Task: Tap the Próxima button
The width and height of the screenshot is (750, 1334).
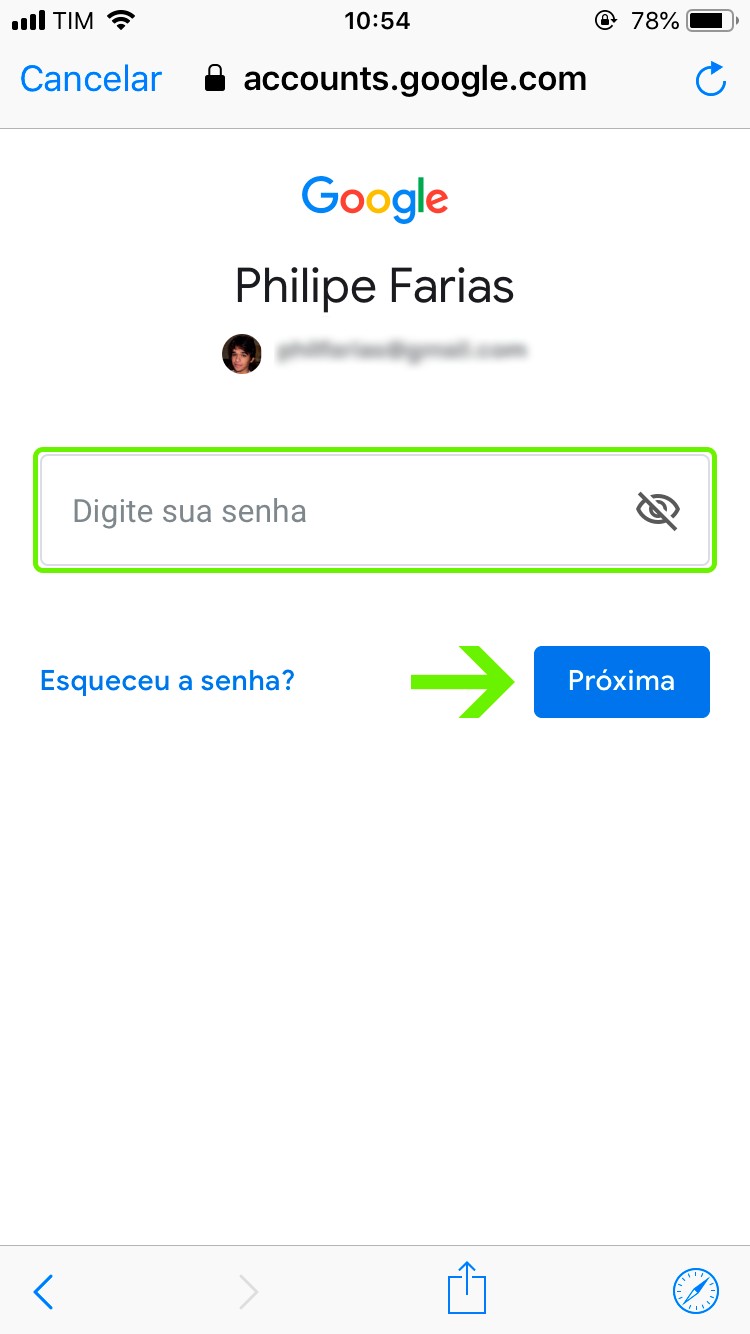Action: click(621, 681)
